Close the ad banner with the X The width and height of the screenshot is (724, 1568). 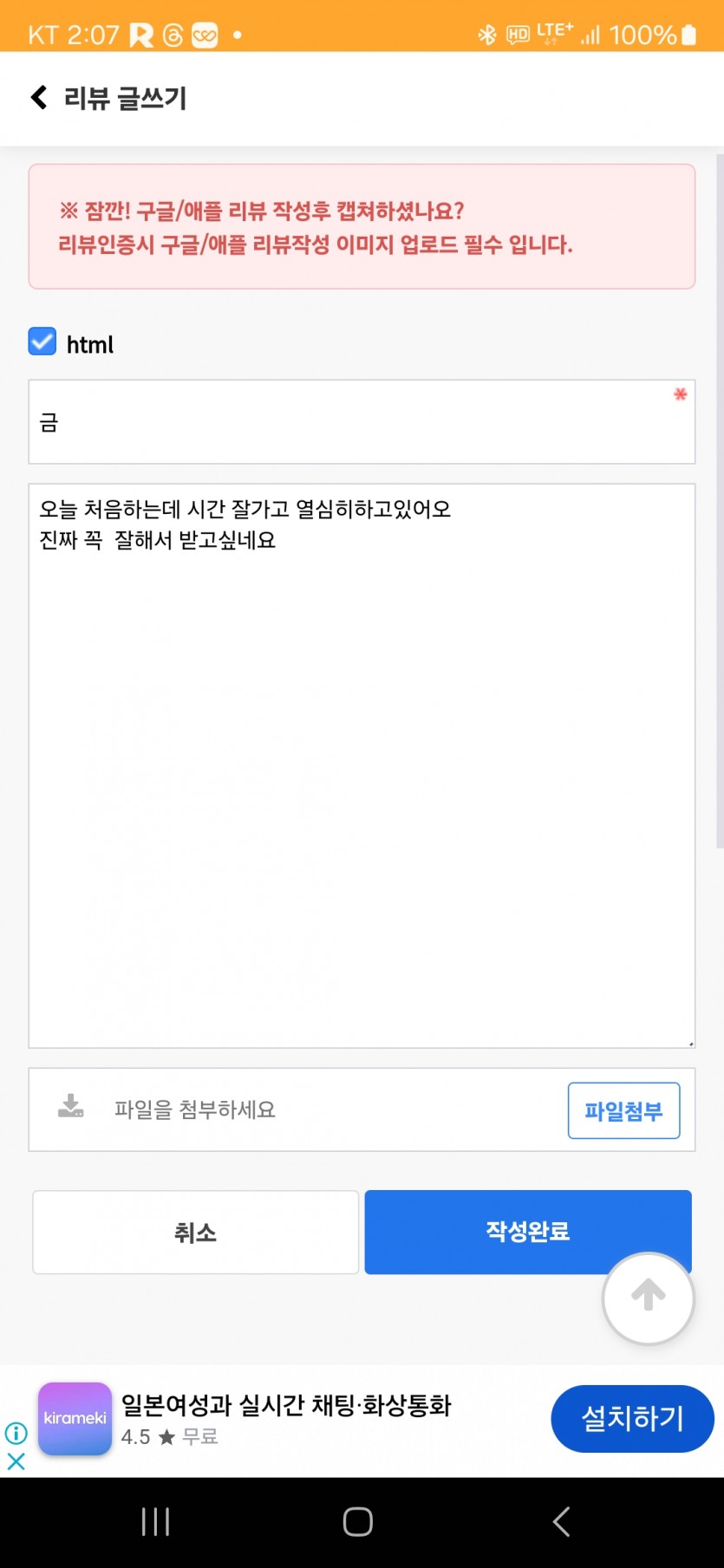[x=16, y=1461]
